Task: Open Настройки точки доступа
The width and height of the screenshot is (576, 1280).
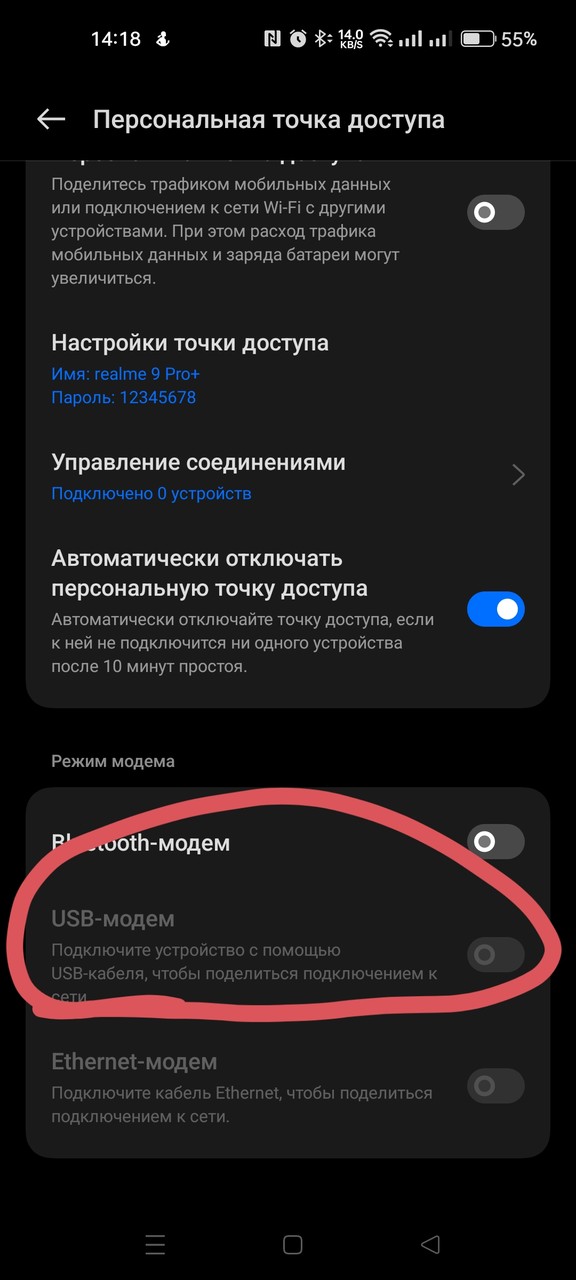Action: pos(288,369)
